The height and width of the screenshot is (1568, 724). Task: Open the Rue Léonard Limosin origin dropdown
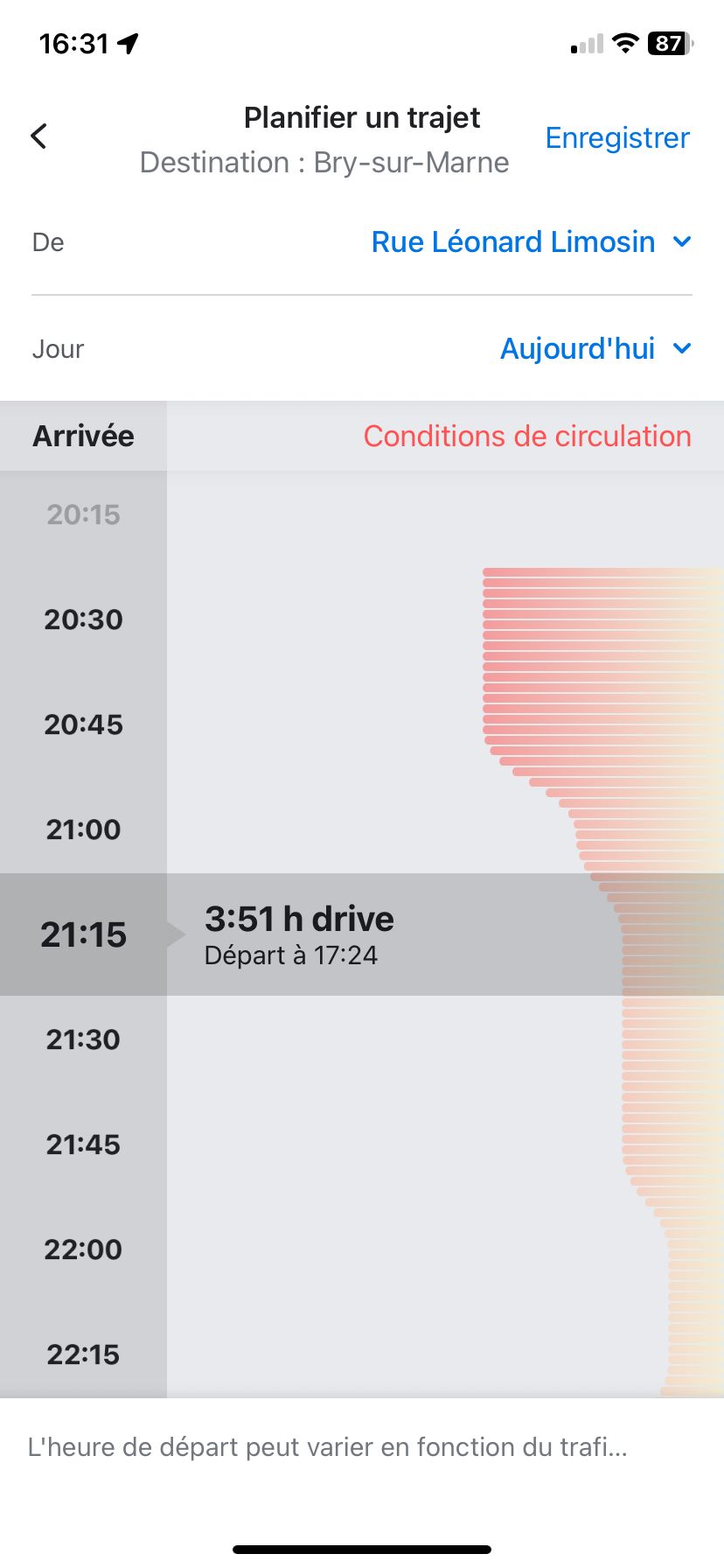pyautogui.click(x=530, y=242)
